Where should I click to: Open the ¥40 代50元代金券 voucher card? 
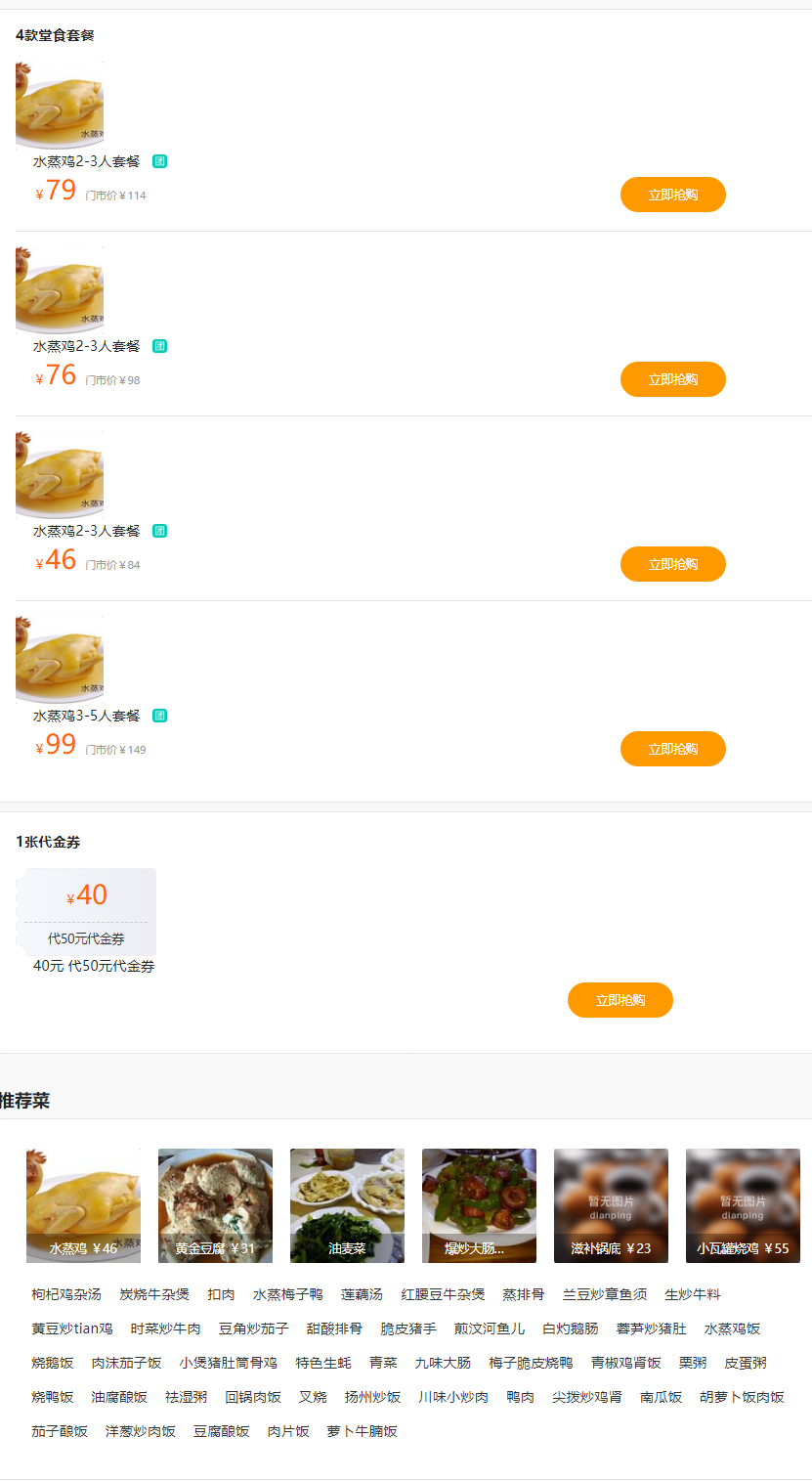[x=86, y=911]
